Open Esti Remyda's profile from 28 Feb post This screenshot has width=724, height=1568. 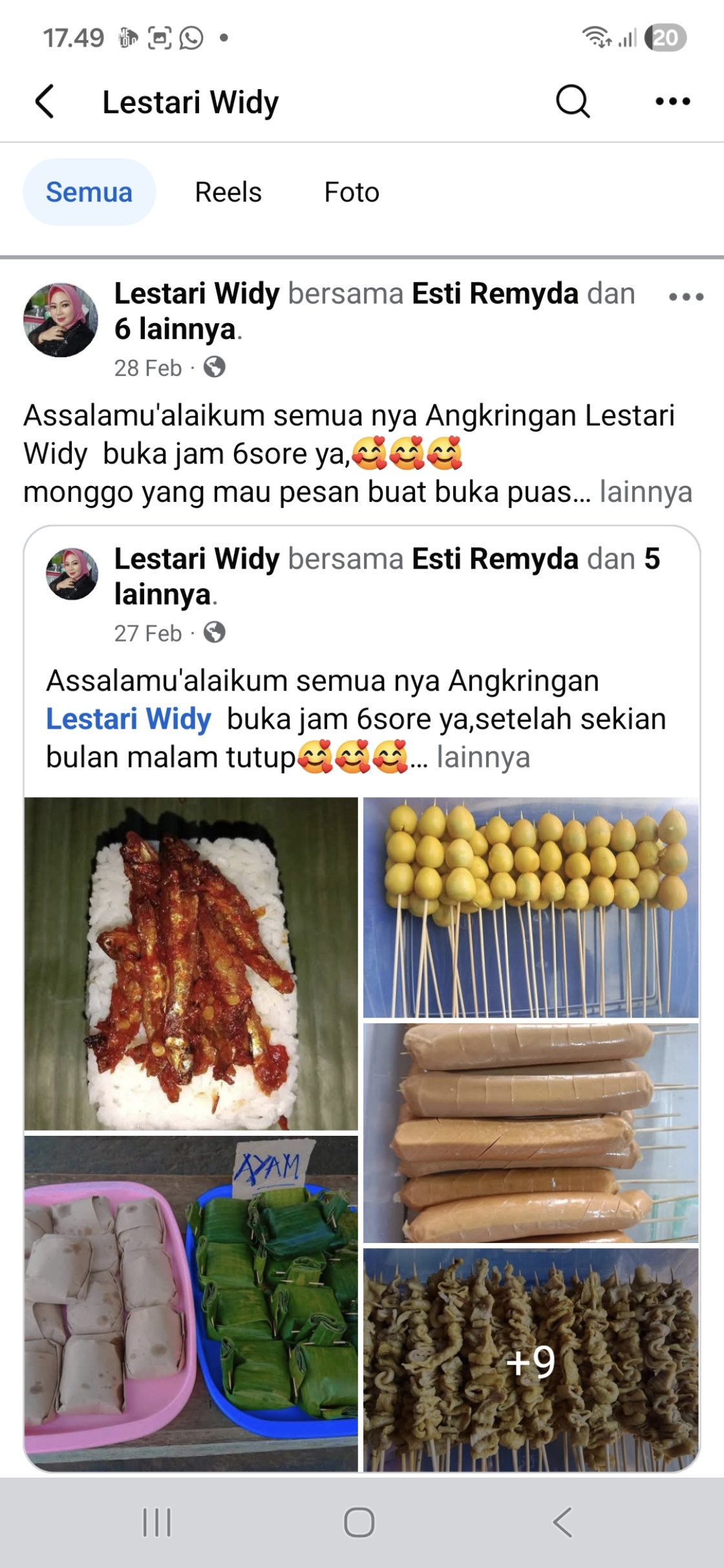(495, 294)
